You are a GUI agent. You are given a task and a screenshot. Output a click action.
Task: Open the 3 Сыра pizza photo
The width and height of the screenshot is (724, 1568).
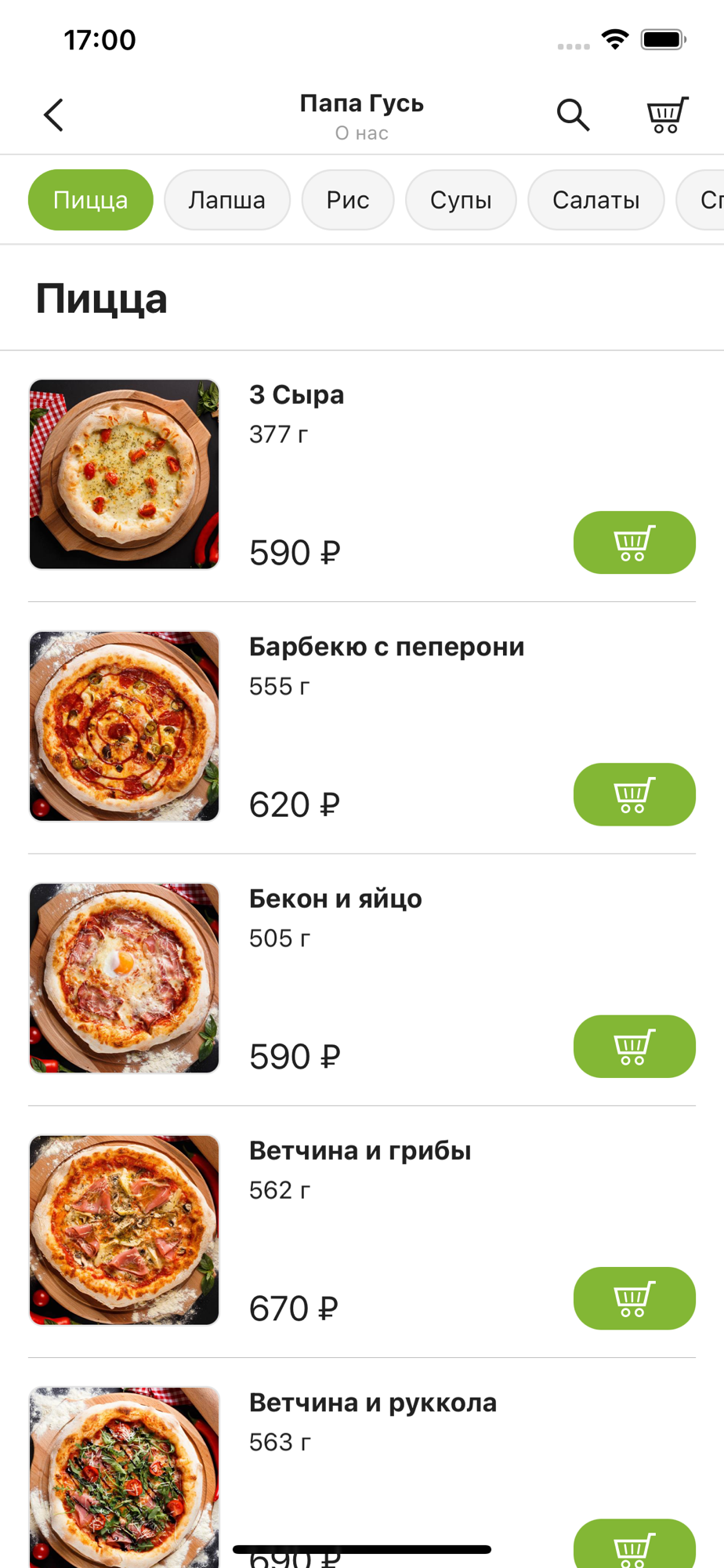click(x=125, y=474)
